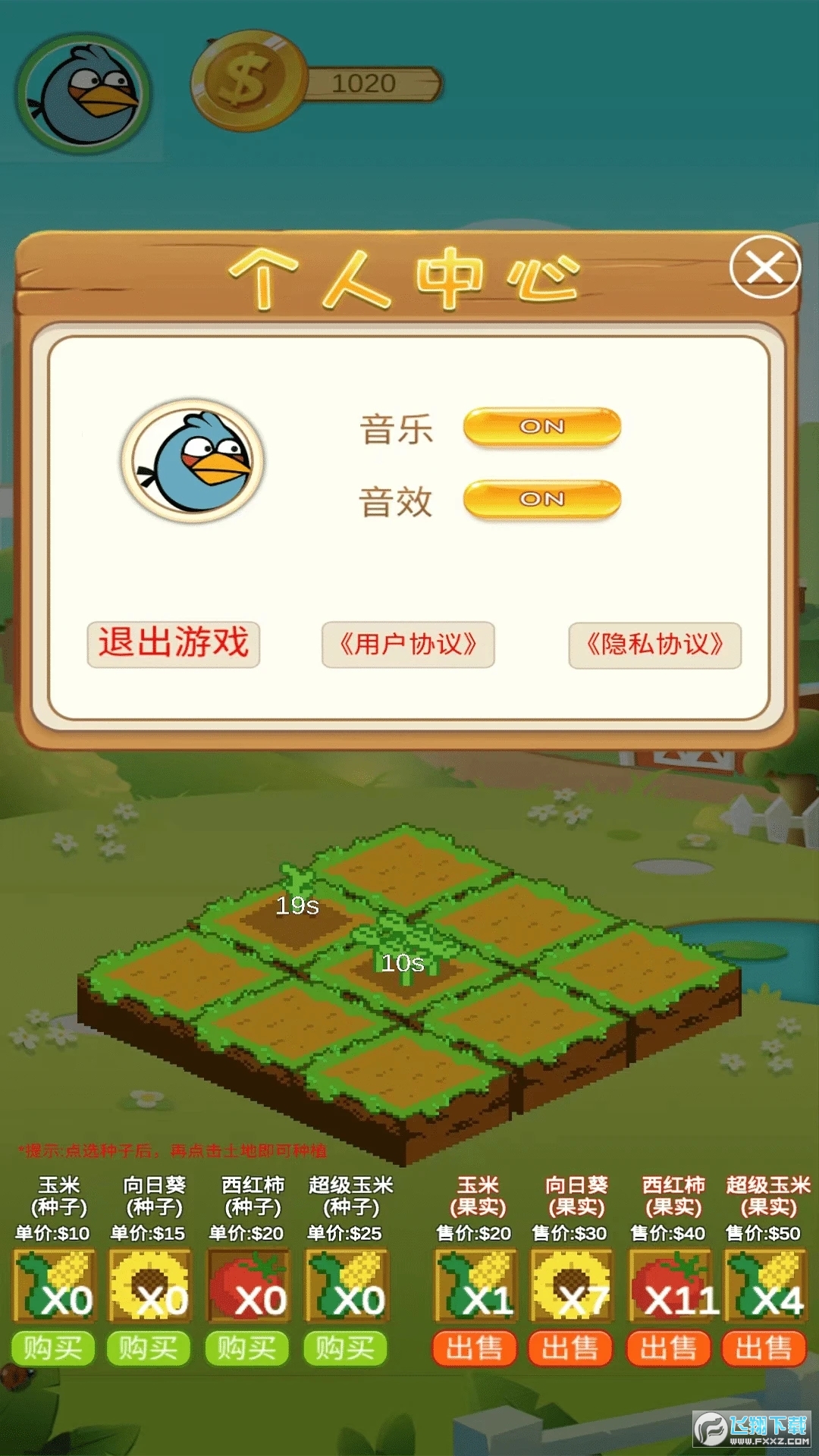Sell 向日葵 sunflower fruit with 出售
Screen dimensions: 819x1456
tap(570, 1348)
